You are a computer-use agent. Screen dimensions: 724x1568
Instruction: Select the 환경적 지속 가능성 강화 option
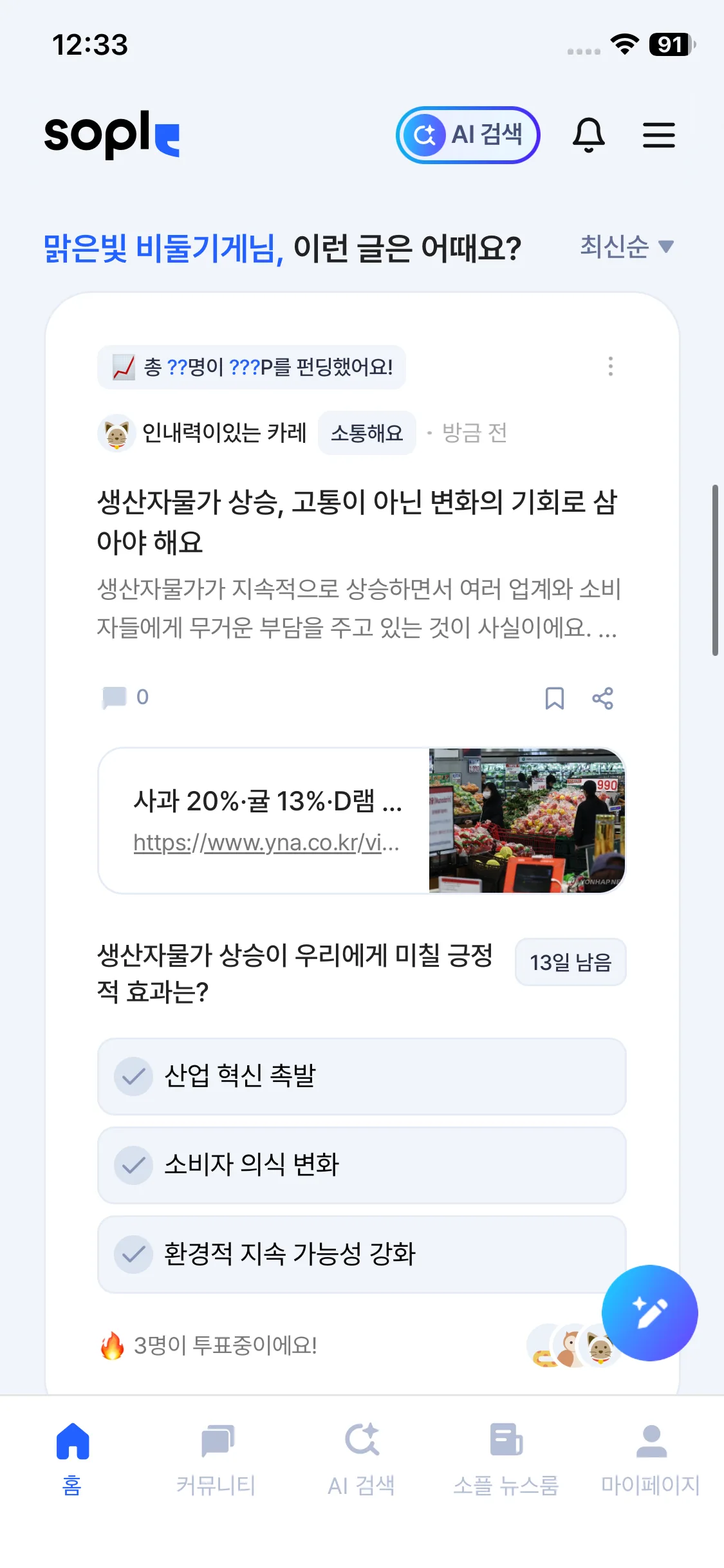(x=362, y=1254)
